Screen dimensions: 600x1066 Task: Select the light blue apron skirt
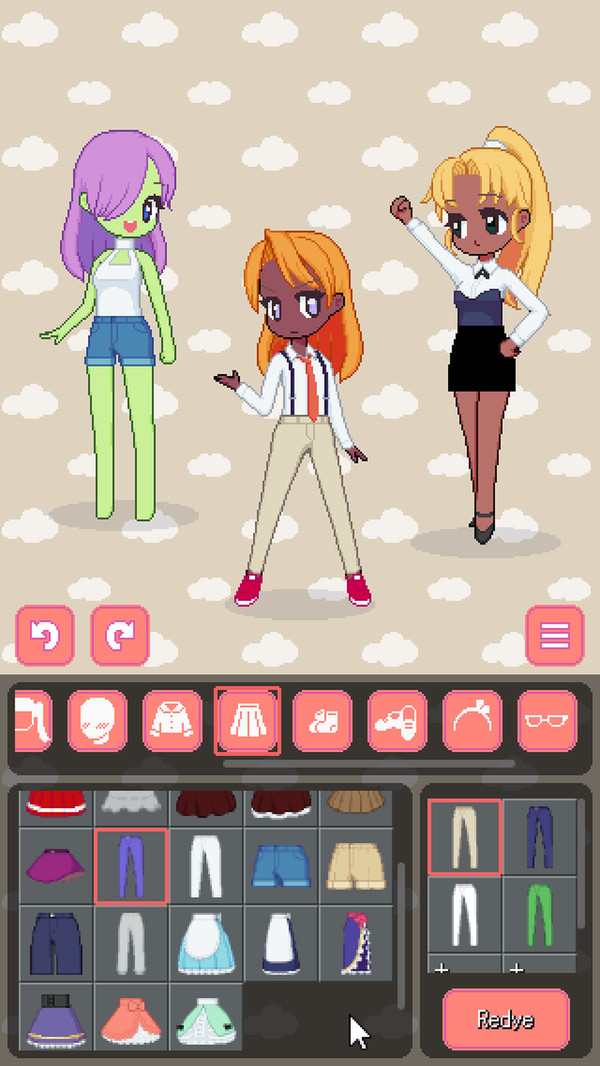(x=206, y=941)
